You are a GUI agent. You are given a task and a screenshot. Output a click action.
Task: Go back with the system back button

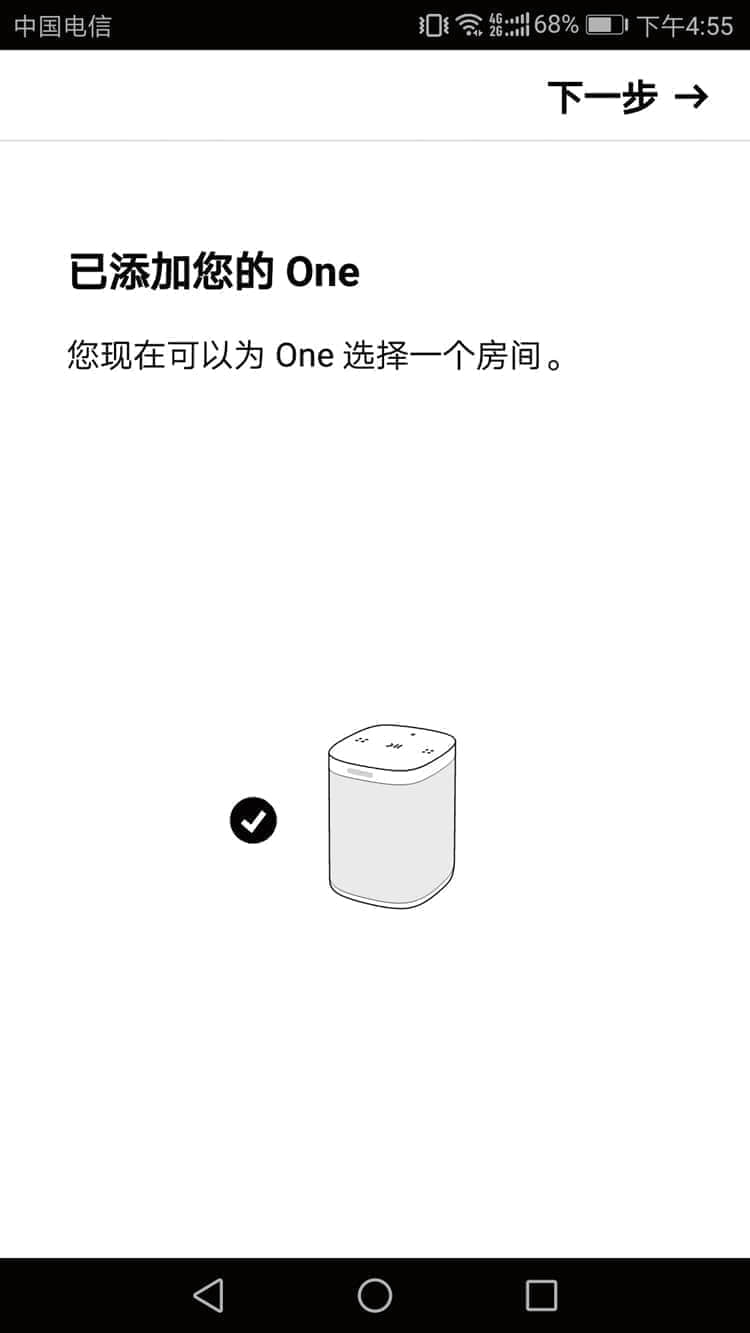(208, 1295)
